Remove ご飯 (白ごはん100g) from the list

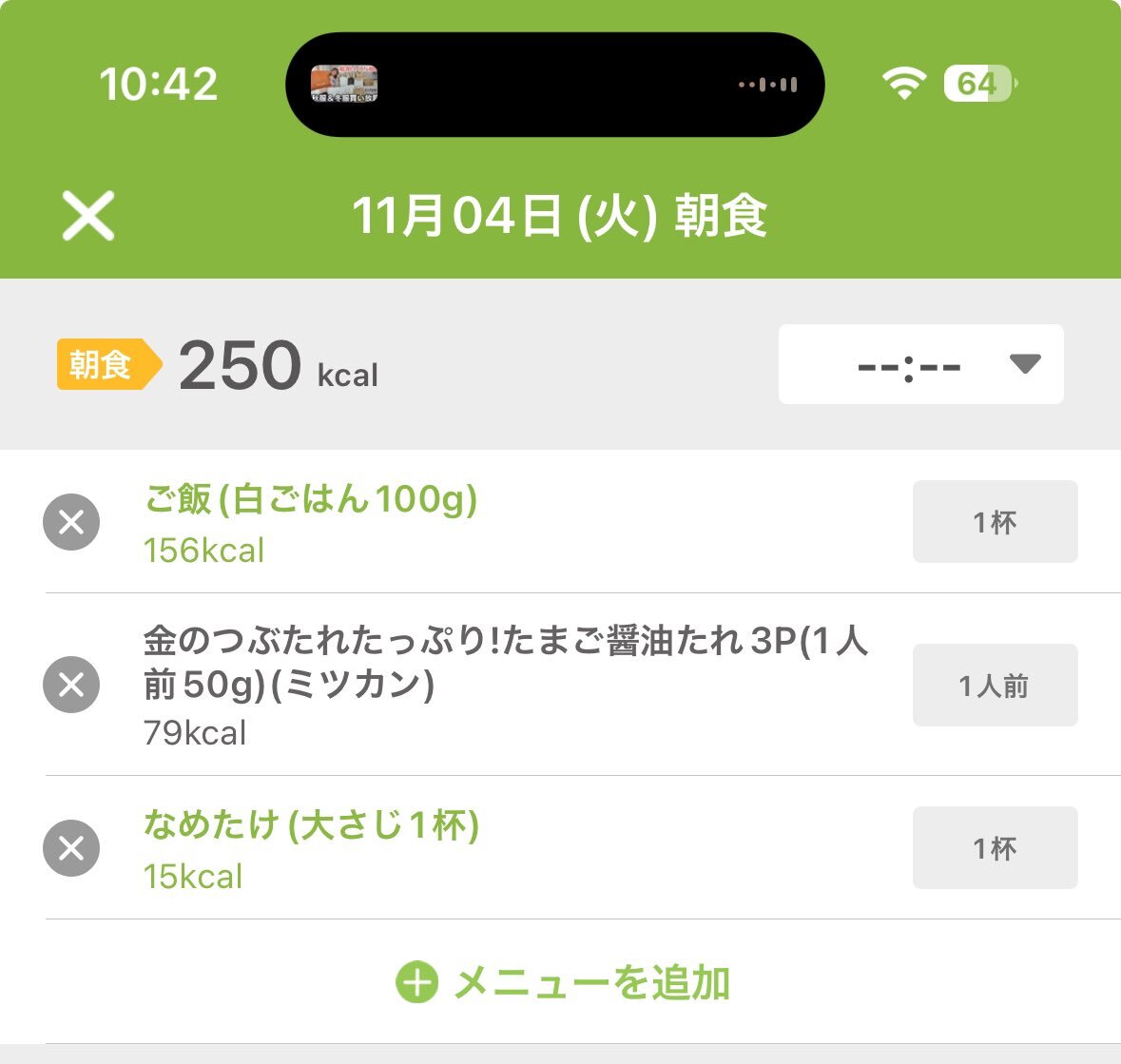[x=71, y=522]
